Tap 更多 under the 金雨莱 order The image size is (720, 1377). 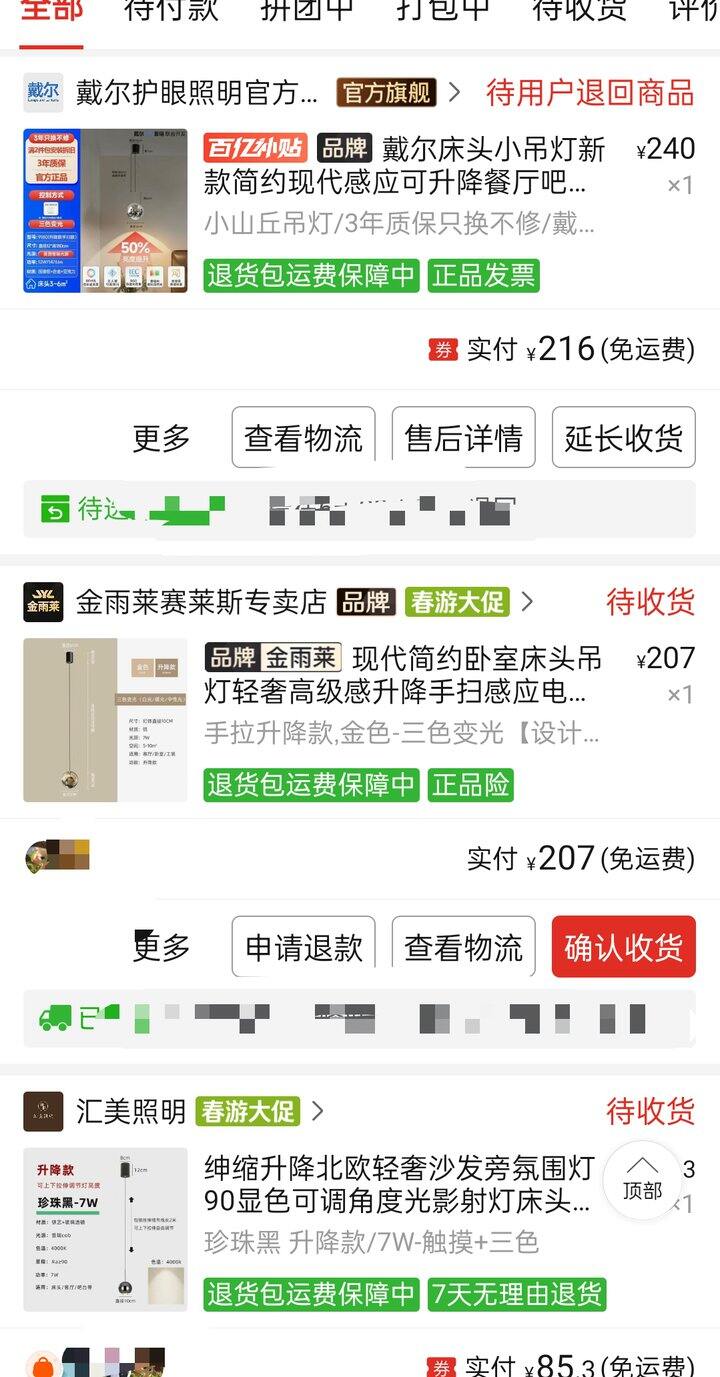coord(161,947)
